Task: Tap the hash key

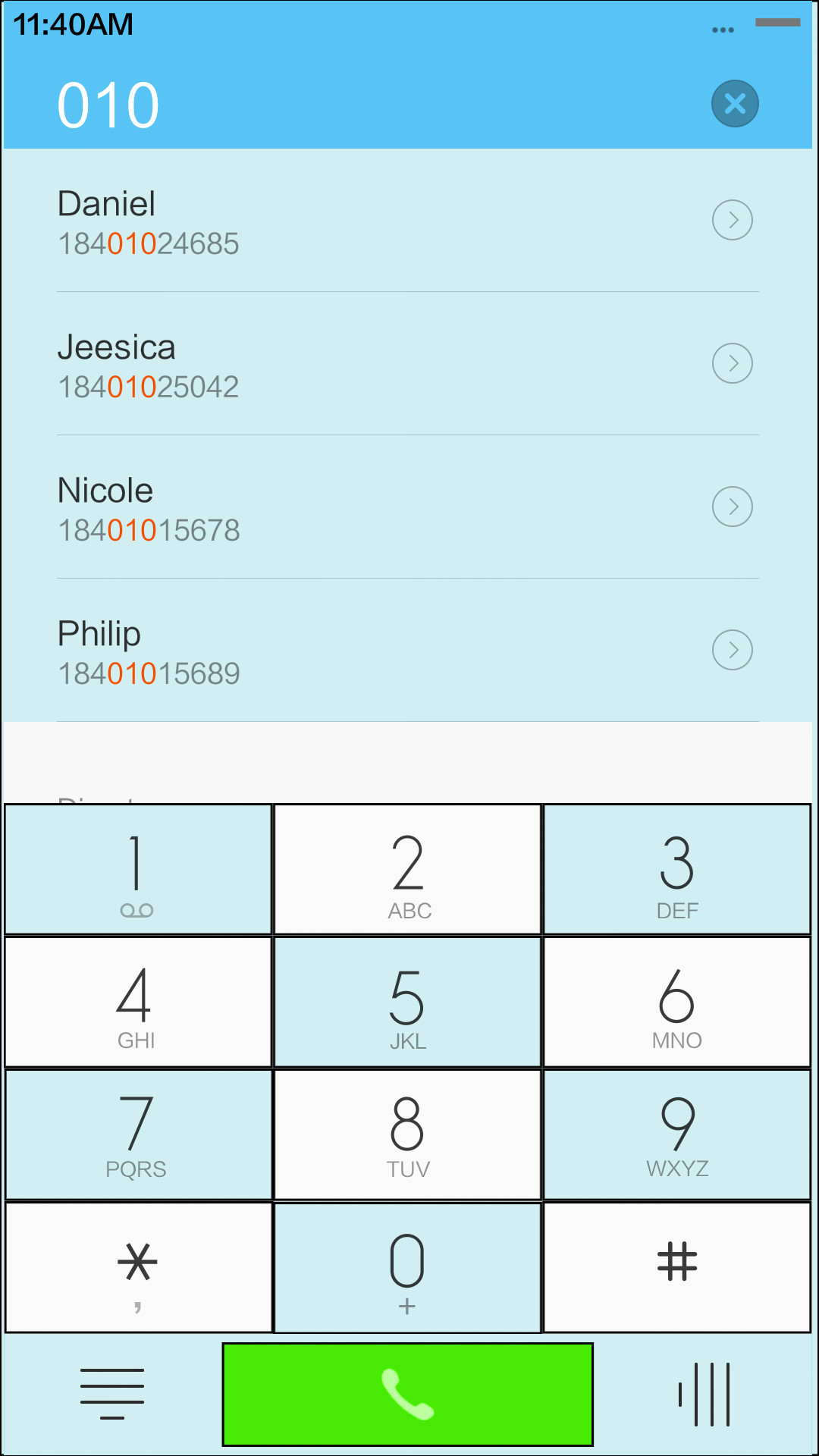Action: (x=677, y=1268)
